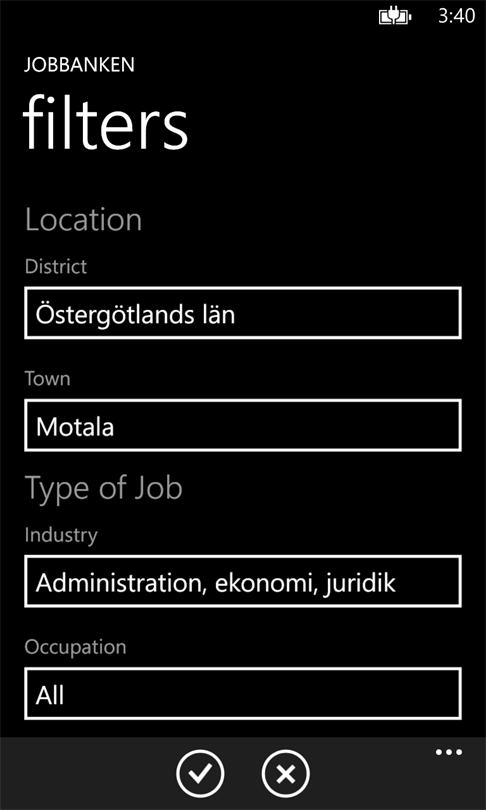Confirm filters with the checkmark button

200,774
